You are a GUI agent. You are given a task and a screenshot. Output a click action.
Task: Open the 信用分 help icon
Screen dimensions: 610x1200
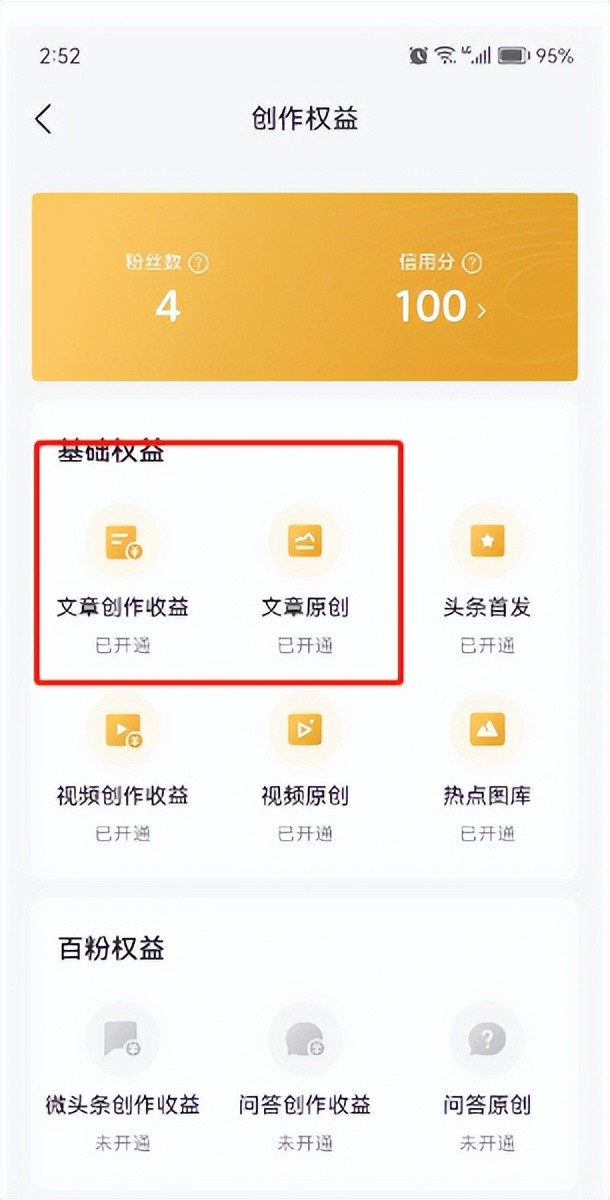point(471,263)
